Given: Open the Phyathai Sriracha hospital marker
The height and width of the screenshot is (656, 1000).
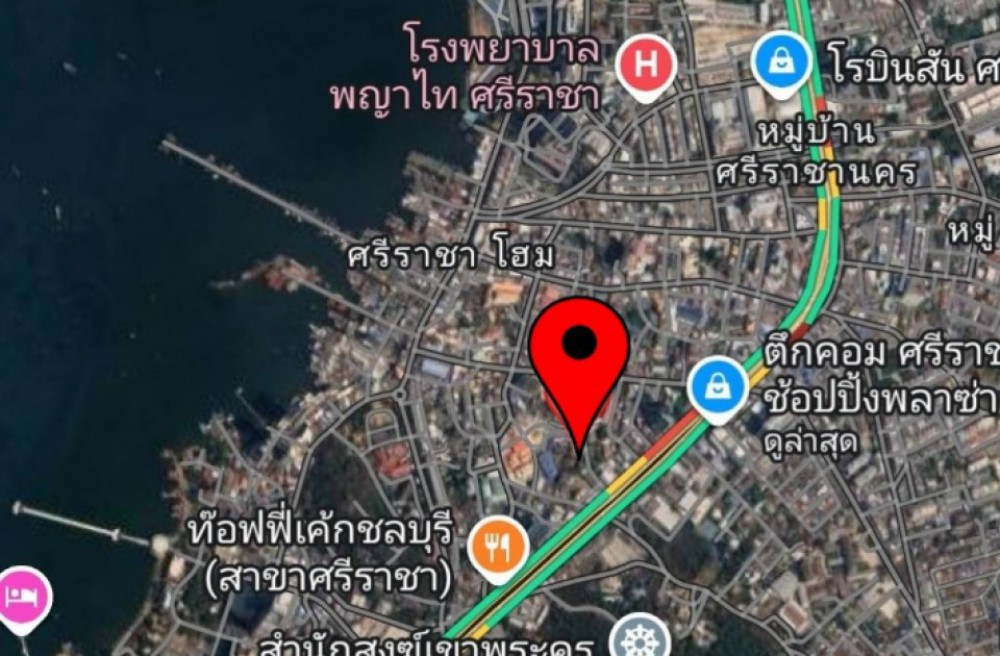Looking at the screenshot, I should point(646,66).
